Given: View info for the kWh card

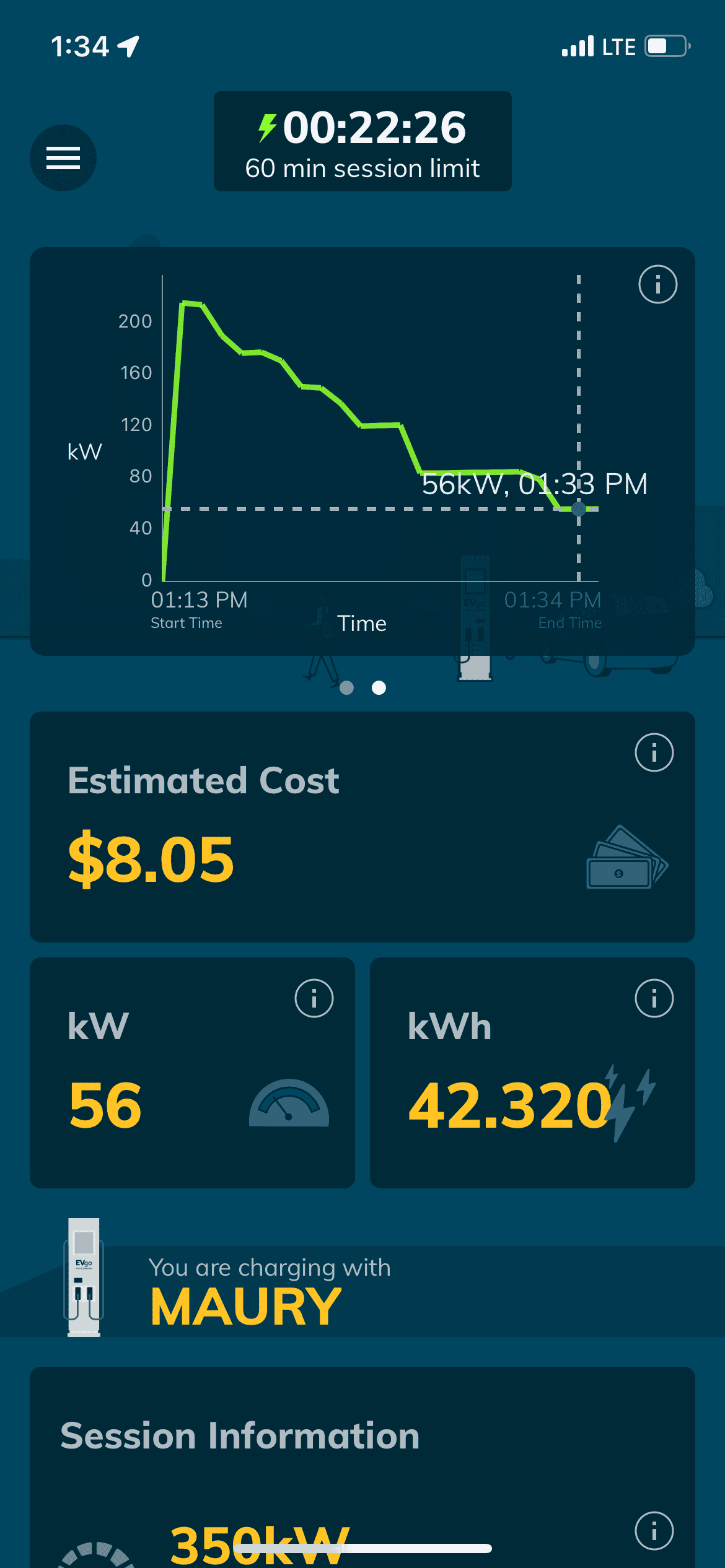Looking at the screenshot, I should (x=654, y=998).
